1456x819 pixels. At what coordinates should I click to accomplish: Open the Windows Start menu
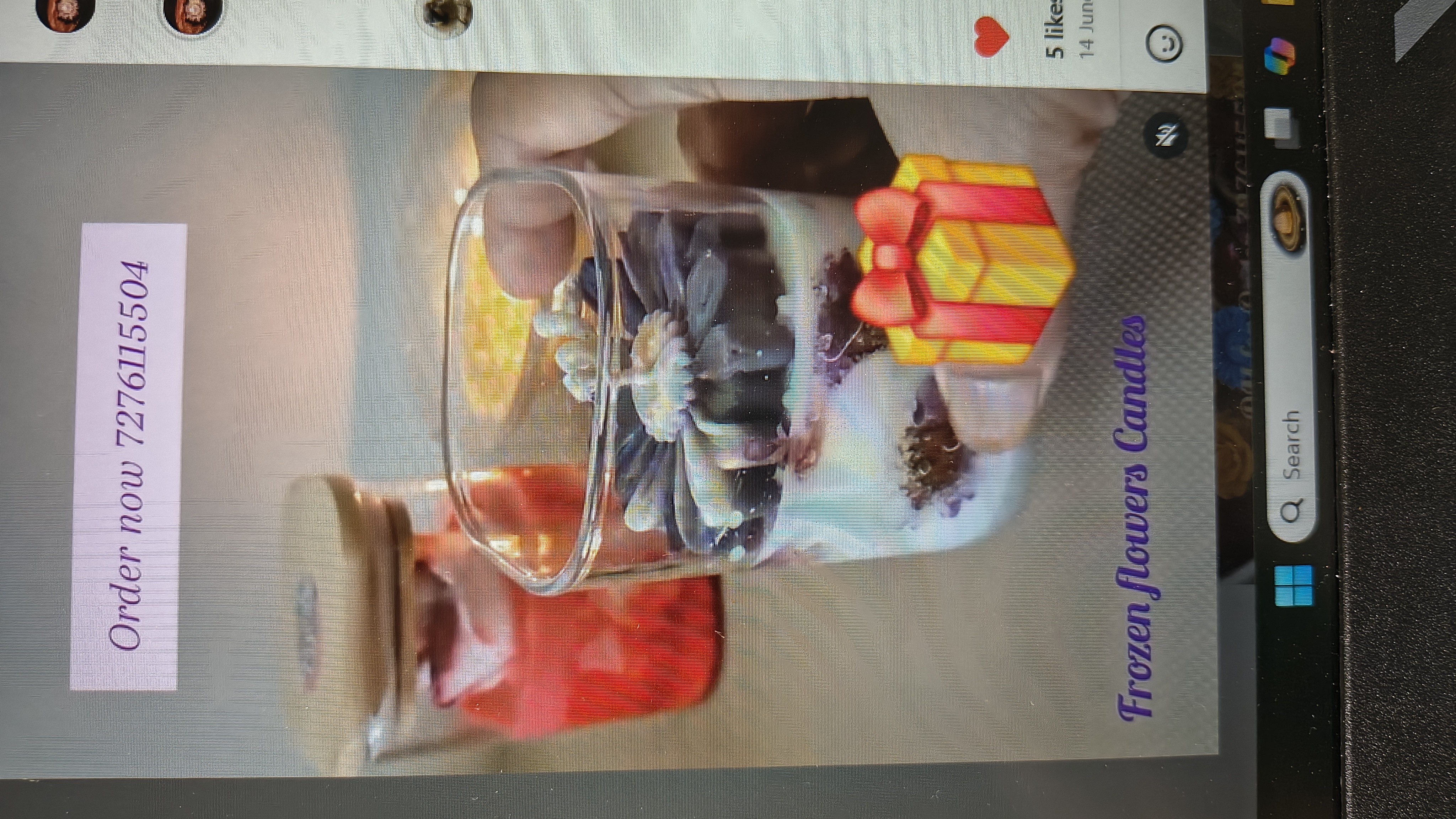[x=1294, y=585]
